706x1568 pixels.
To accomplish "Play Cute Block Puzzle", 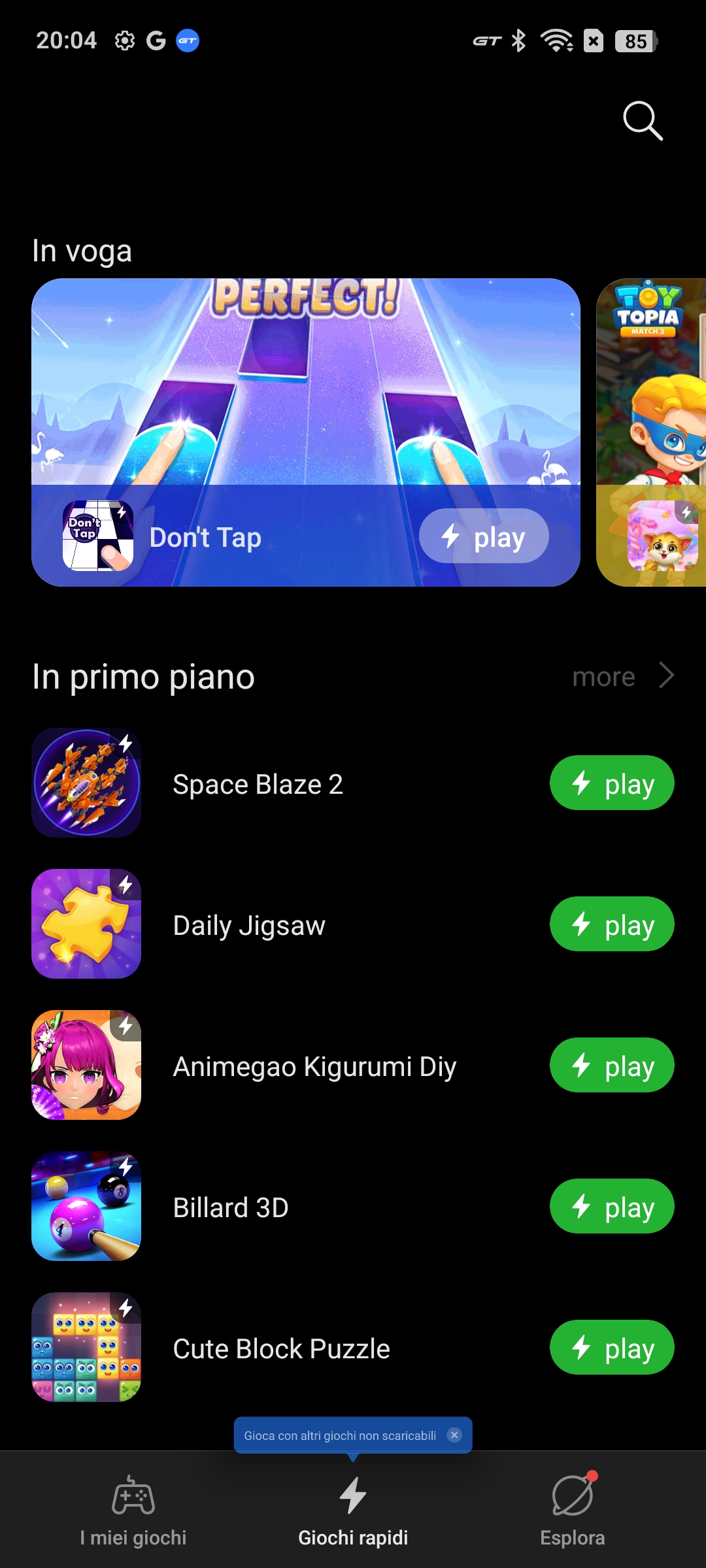I will [612, 1347].
